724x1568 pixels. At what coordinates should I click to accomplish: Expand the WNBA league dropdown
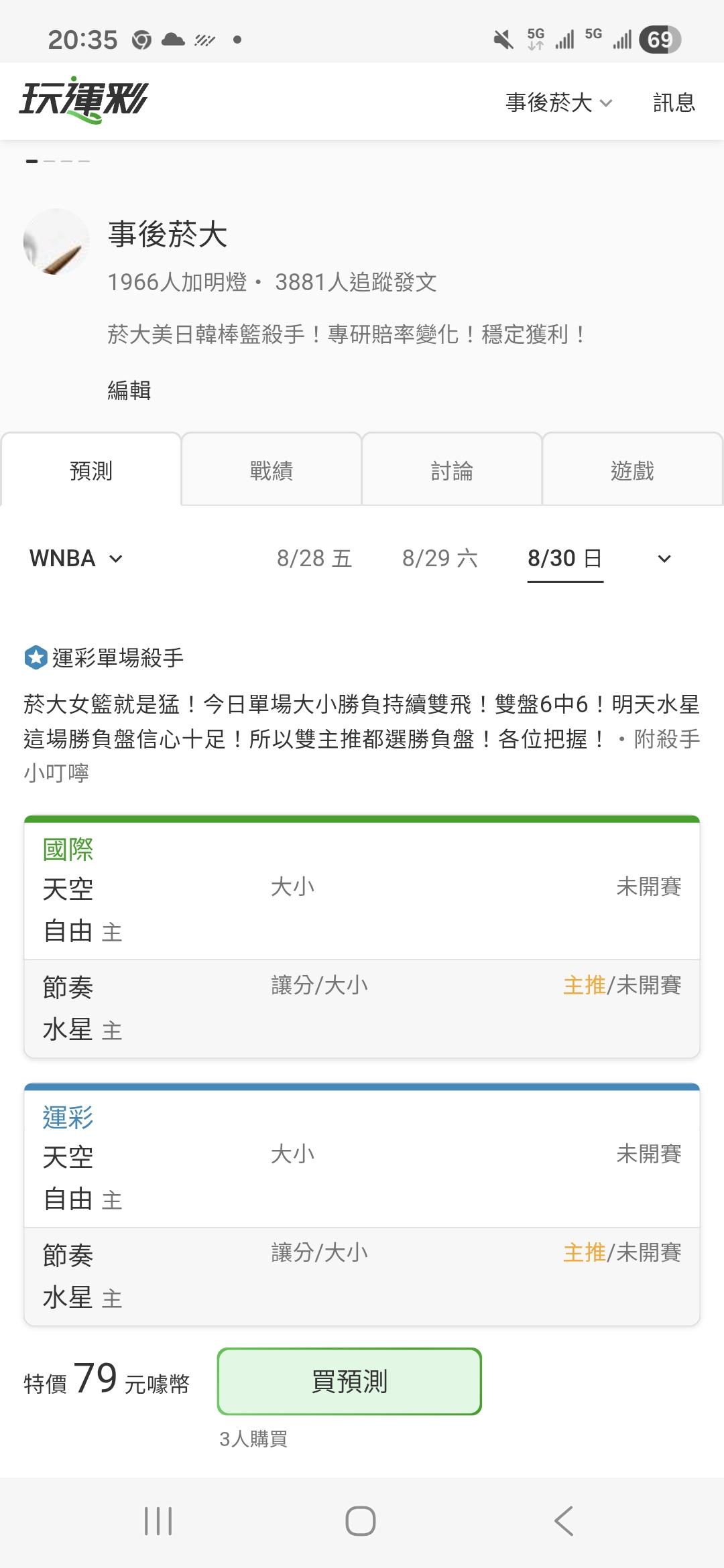(x=76, y=558)
